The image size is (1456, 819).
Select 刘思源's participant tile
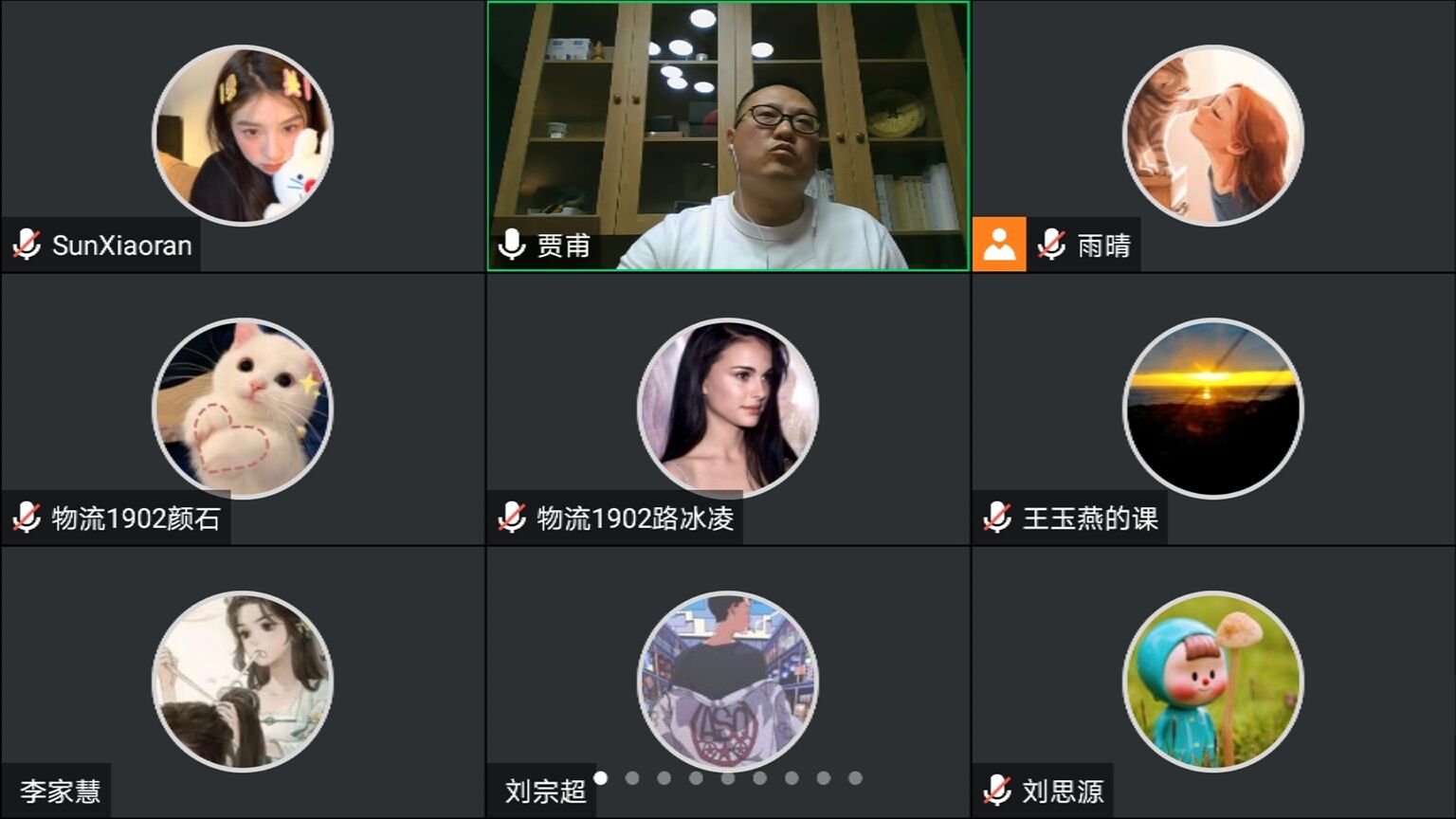pos(1213,682)
